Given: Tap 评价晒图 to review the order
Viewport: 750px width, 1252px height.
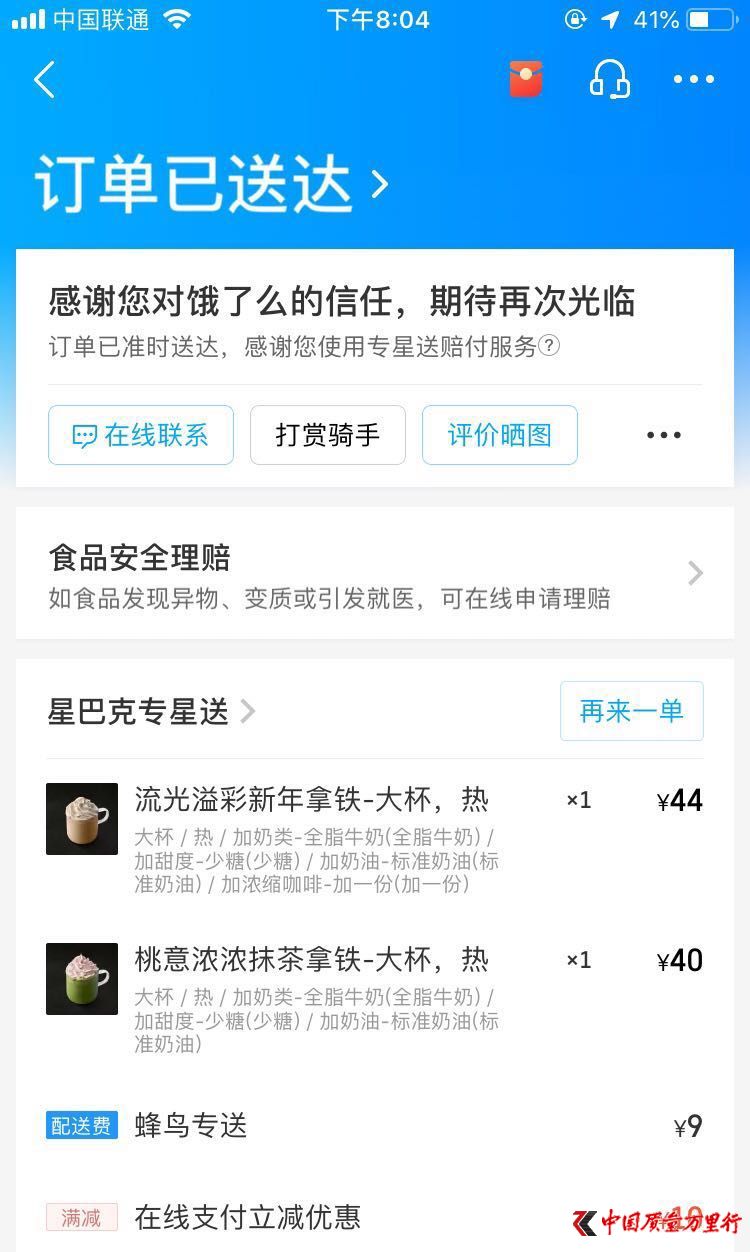Looking at the screenshot, I should [500, 435].
